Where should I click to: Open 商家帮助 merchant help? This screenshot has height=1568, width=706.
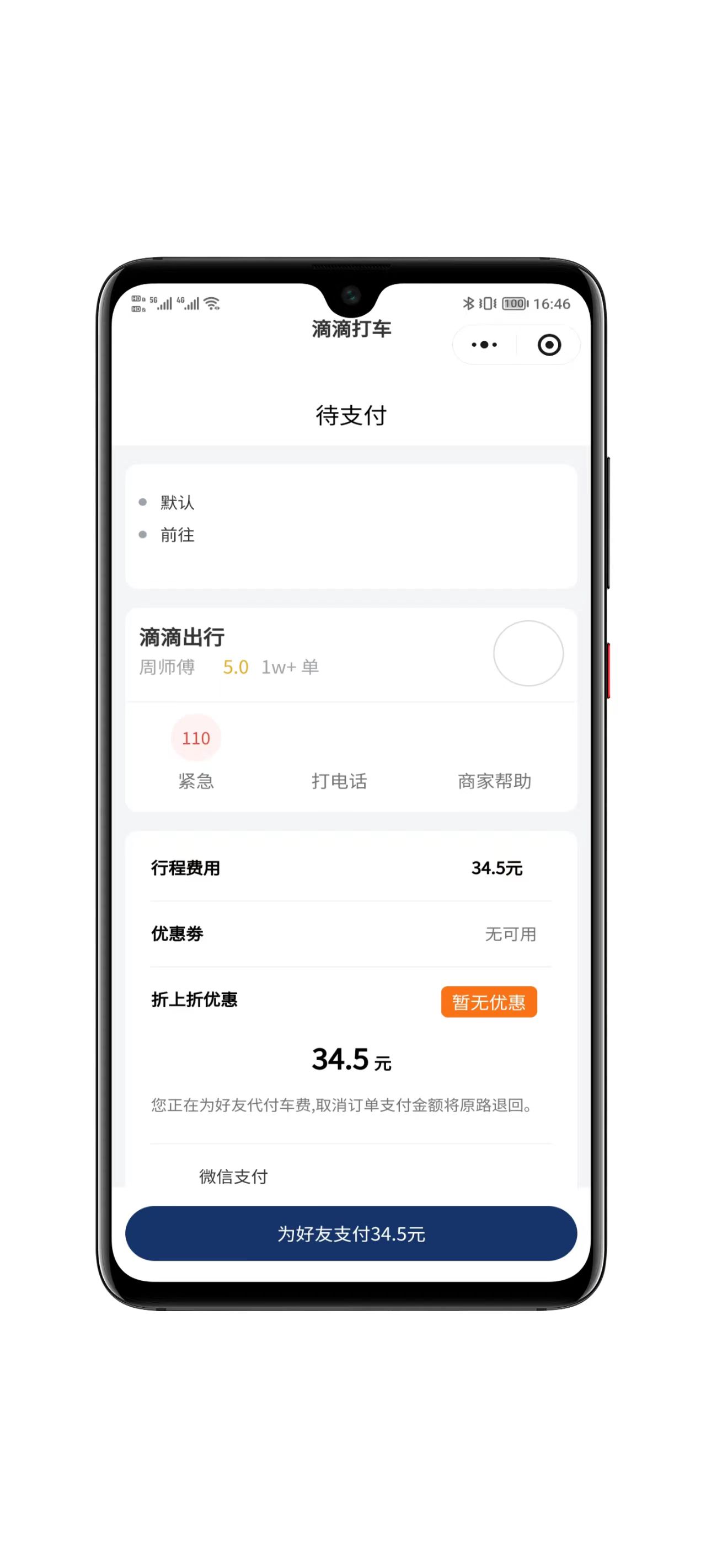click(x=494, y=780)
